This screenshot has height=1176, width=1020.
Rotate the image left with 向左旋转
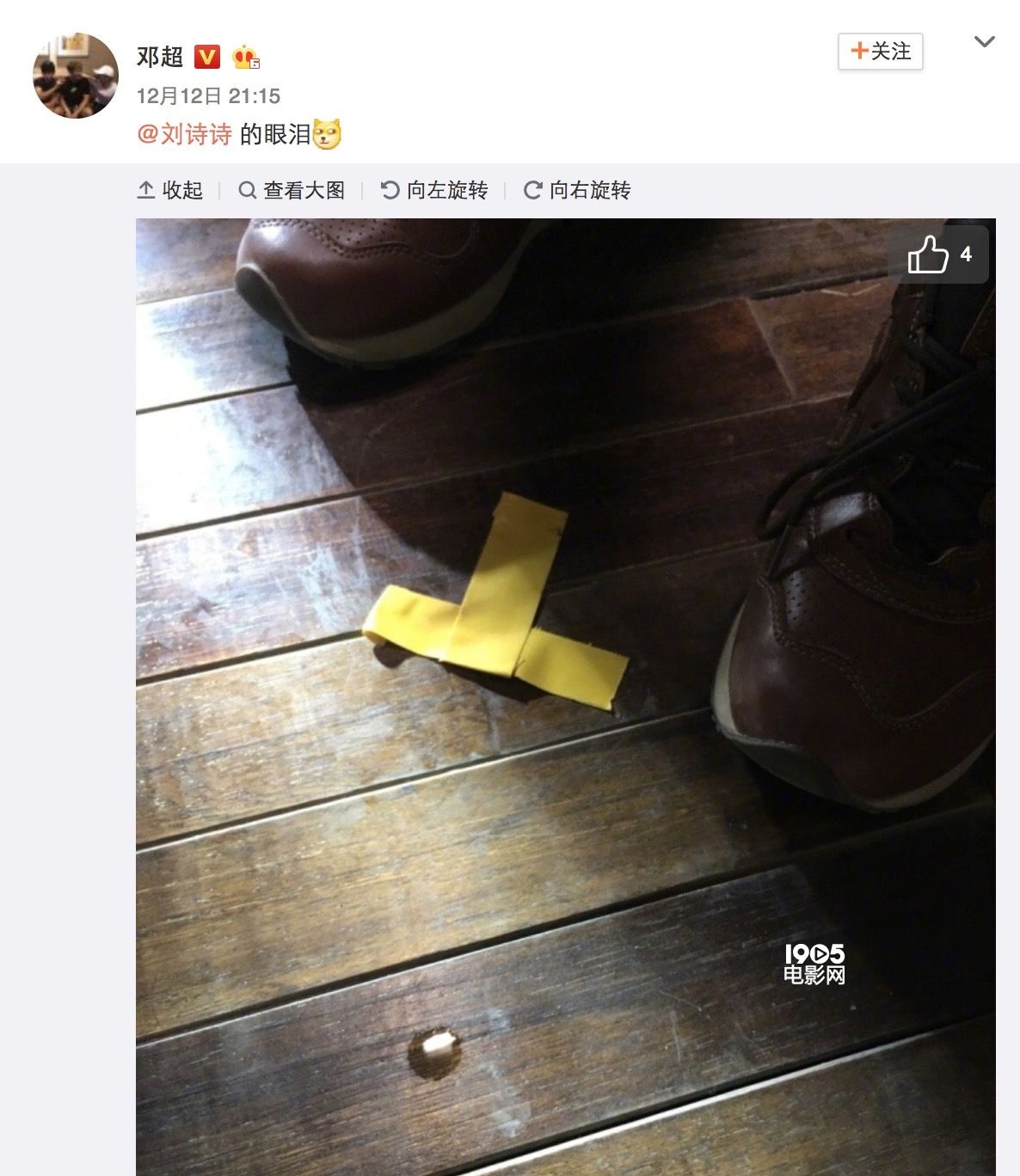coord(434,190)
